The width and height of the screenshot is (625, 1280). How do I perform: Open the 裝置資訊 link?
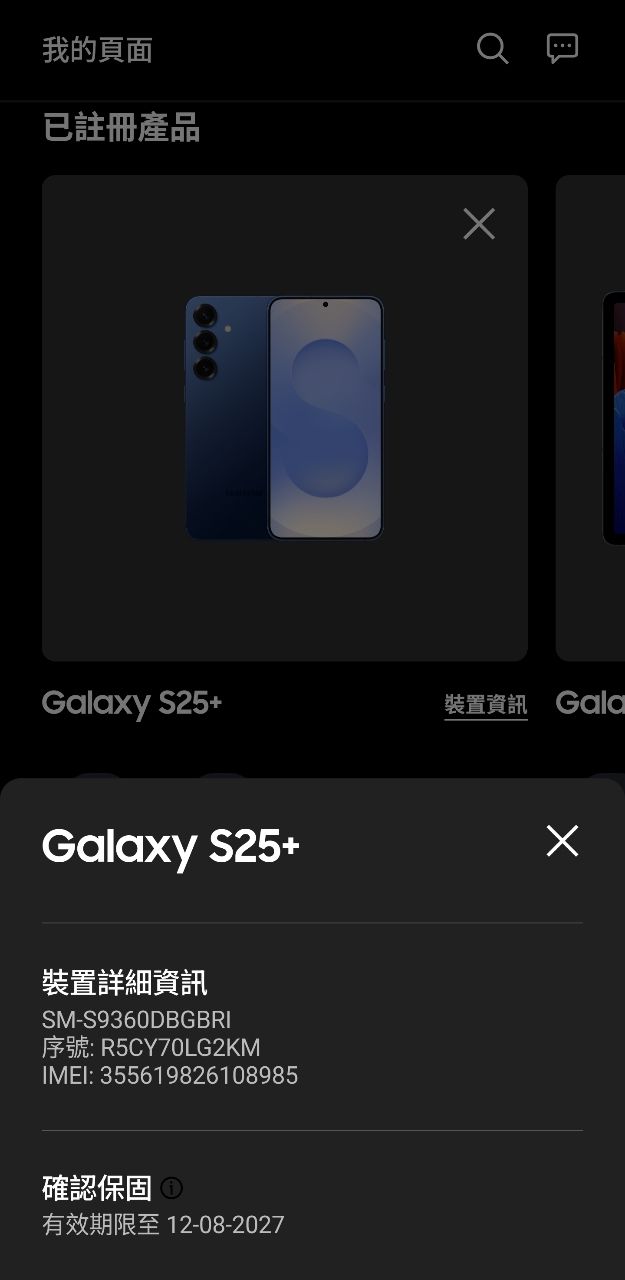point(485,704)
